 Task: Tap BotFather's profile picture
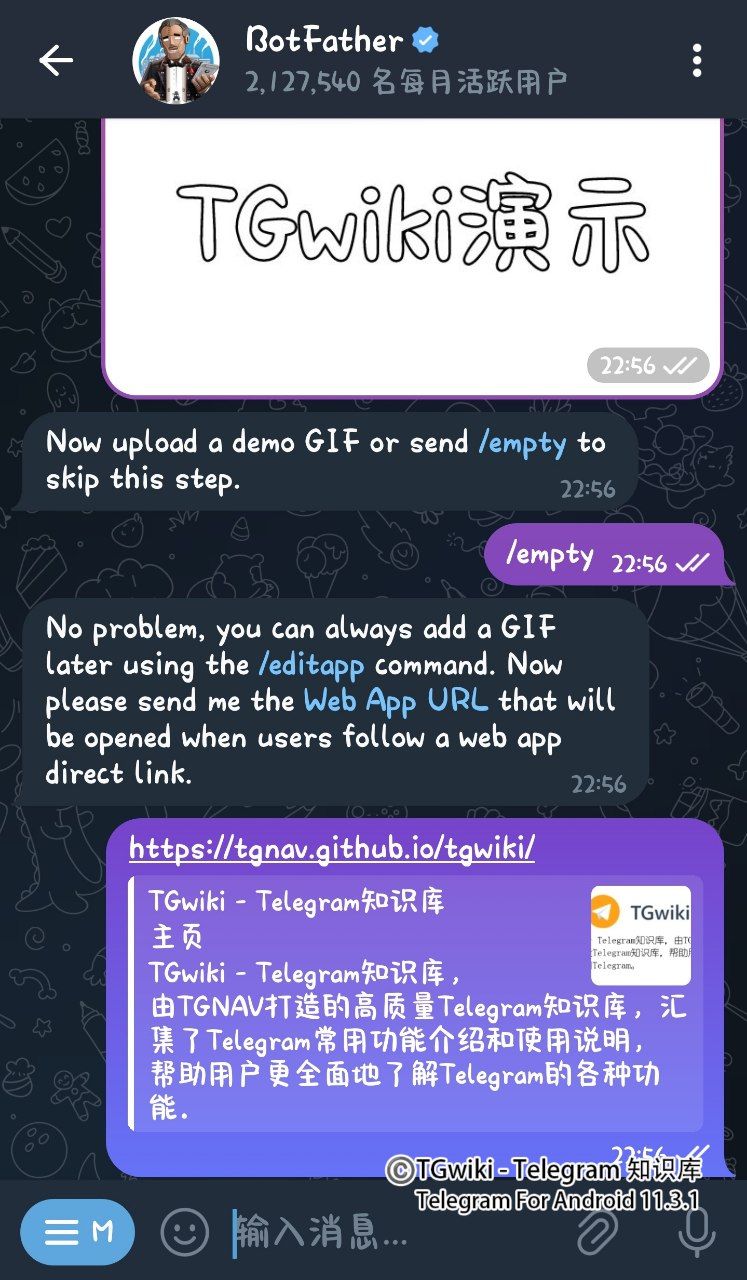[x=177, y=59]
